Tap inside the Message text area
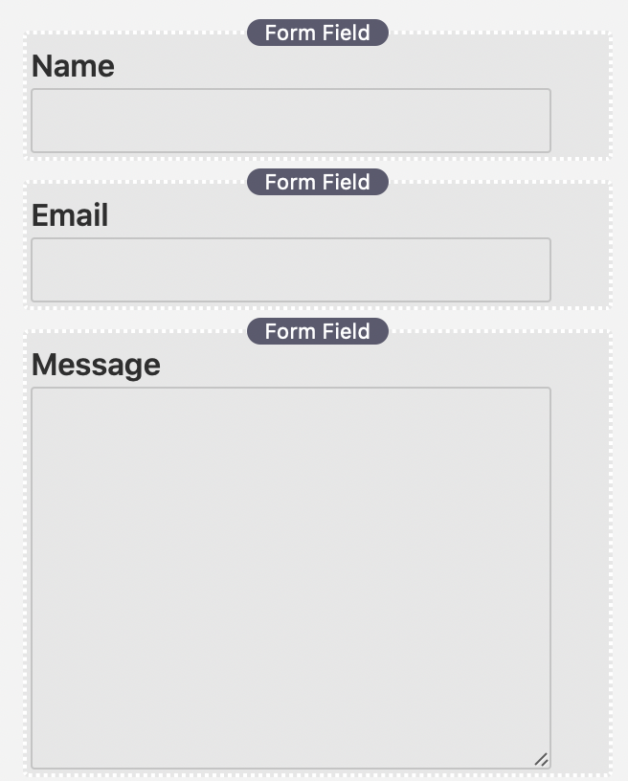Image resolution: width=628 pixels, height=781 pixels. (x=290, y=577)
